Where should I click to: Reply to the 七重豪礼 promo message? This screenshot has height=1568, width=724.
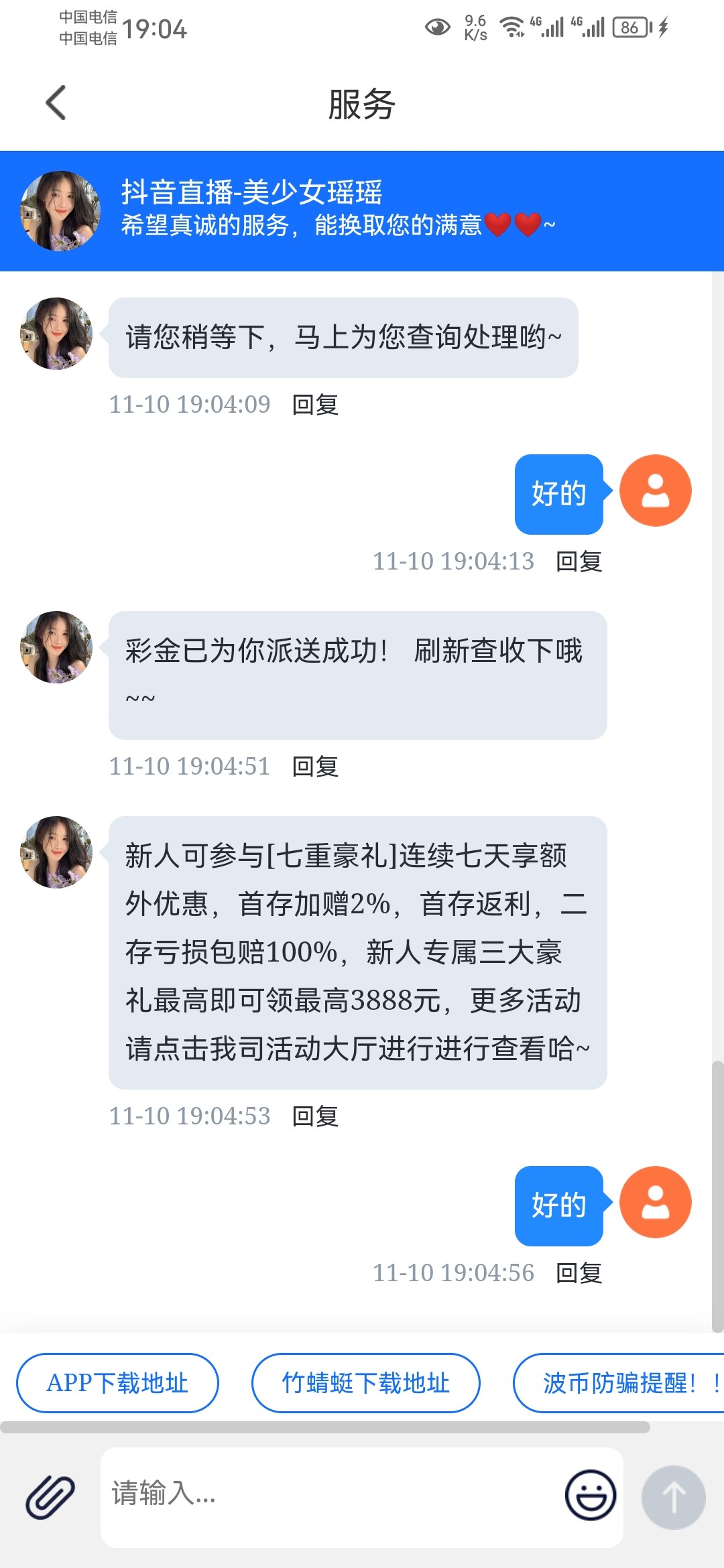click(x=315, y=1116)
